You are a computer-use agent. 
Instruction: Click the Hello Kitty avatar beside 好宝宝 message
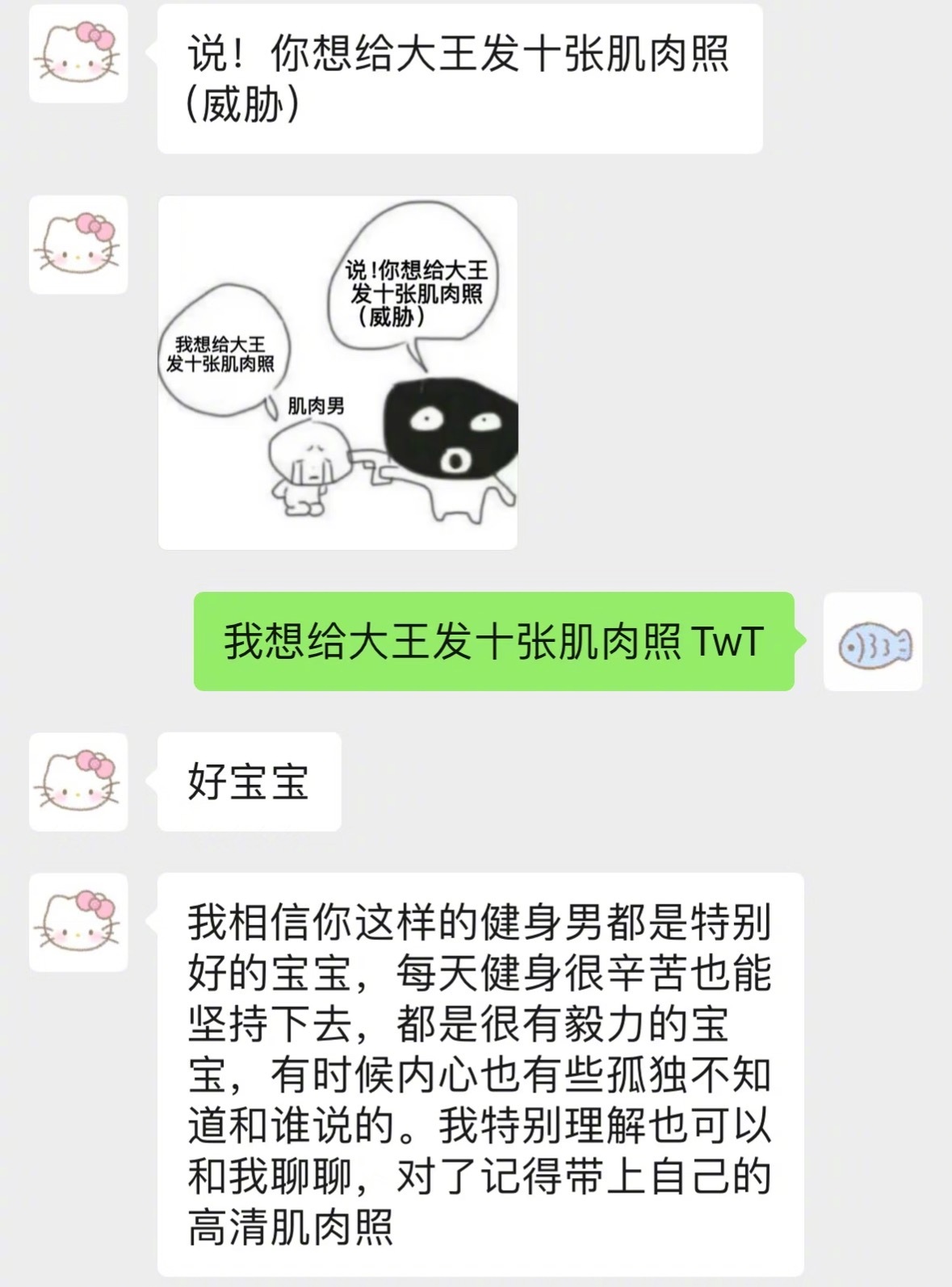77,779
